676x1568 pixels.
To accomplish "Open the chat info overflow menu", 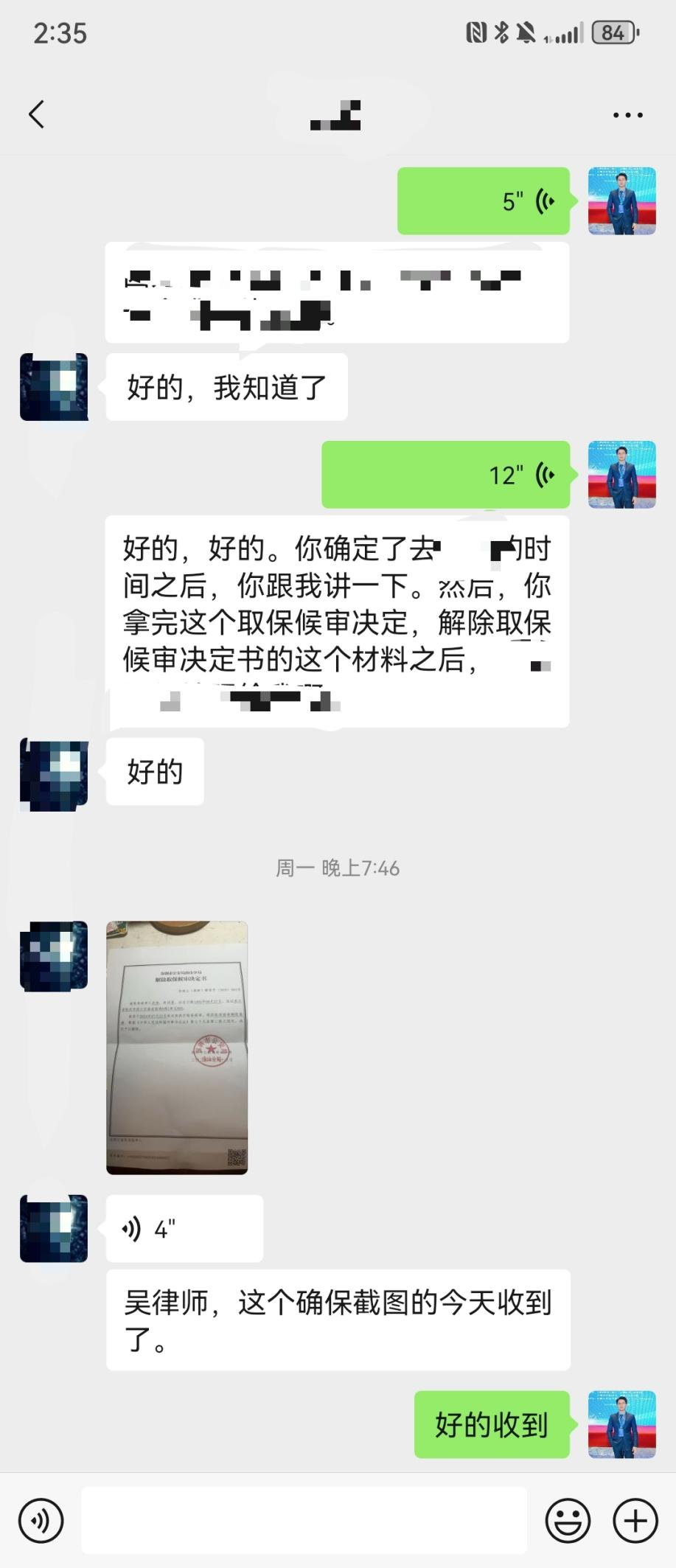I will 627,115.
